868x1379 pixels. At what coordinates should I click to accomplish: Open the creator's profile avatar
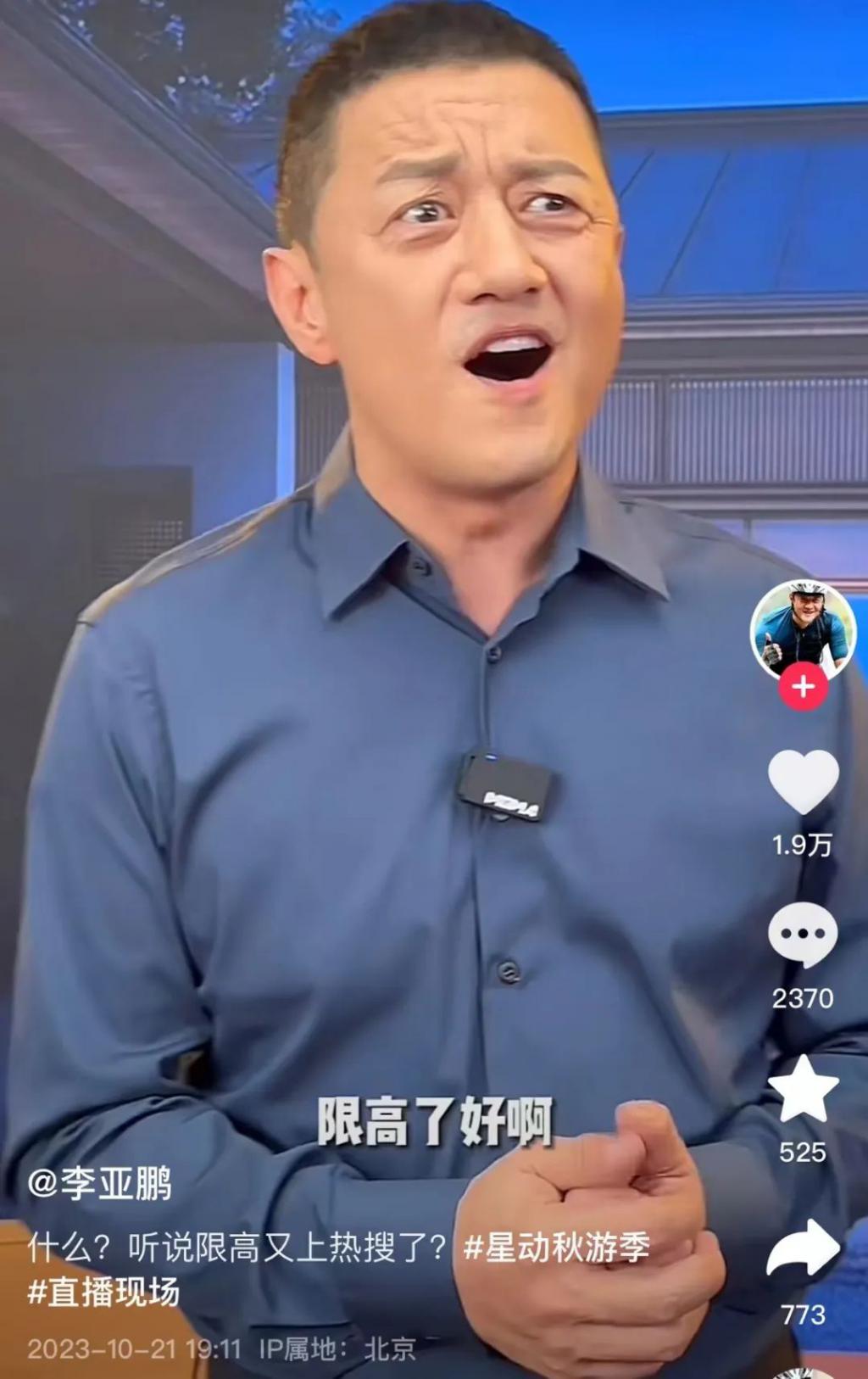point(801,628)
